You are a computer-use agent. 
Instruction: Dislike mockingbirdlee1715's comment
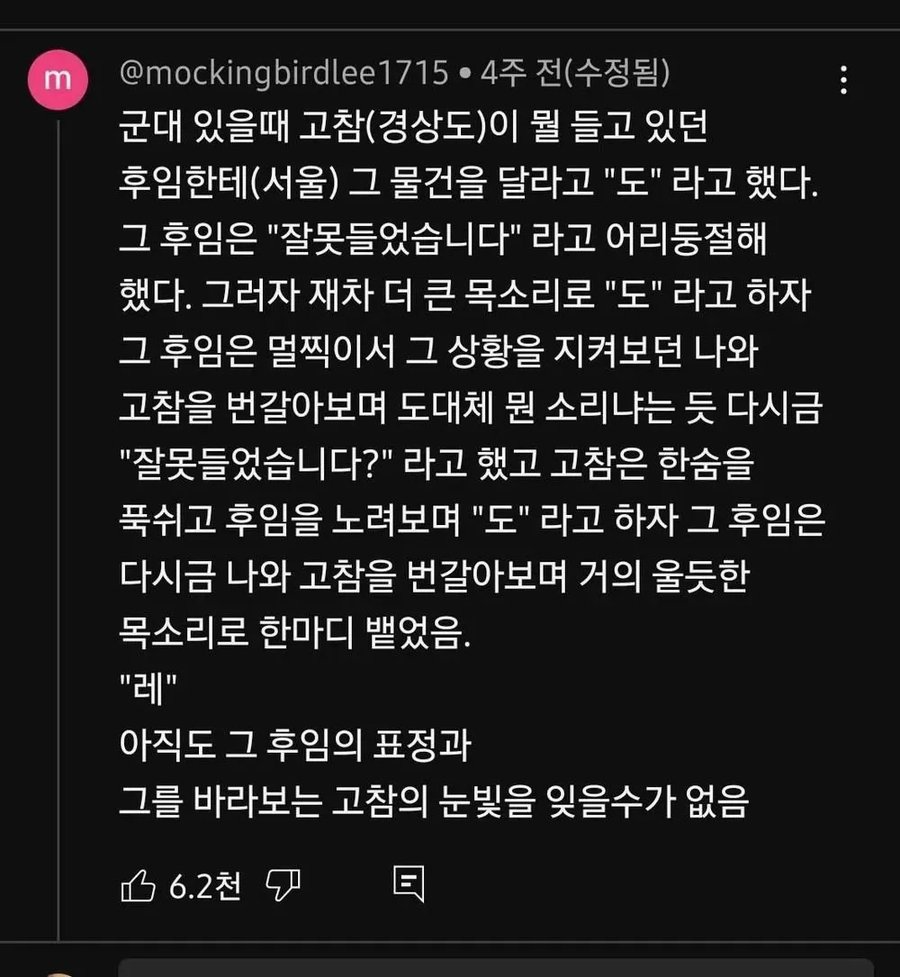pos(284,884)
